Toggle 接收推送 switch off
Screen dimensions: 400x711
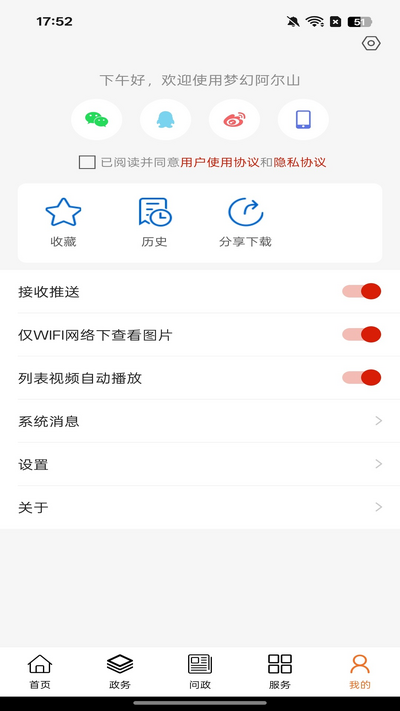361,292
